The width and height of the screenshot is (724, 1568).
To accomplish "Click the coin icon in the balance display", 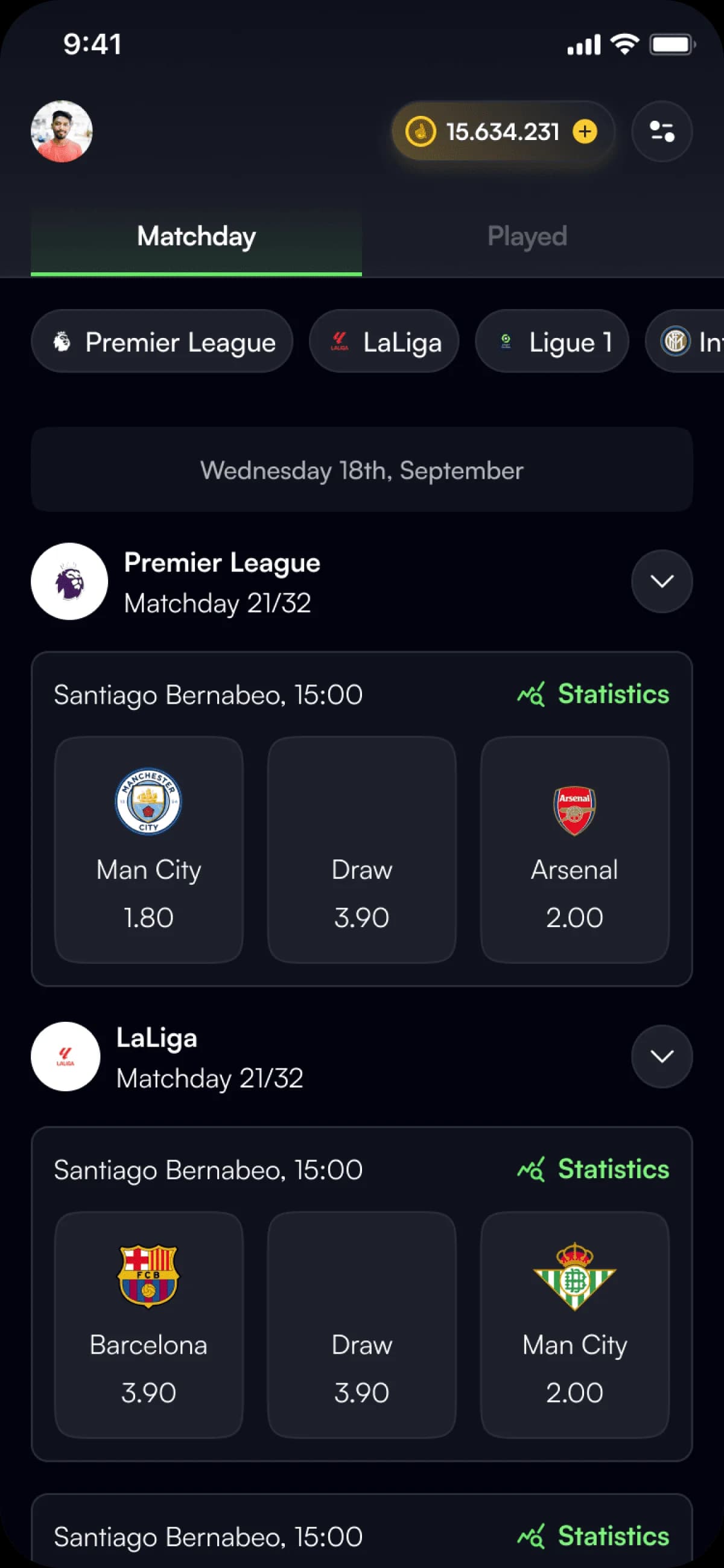I will pos(421,132).
